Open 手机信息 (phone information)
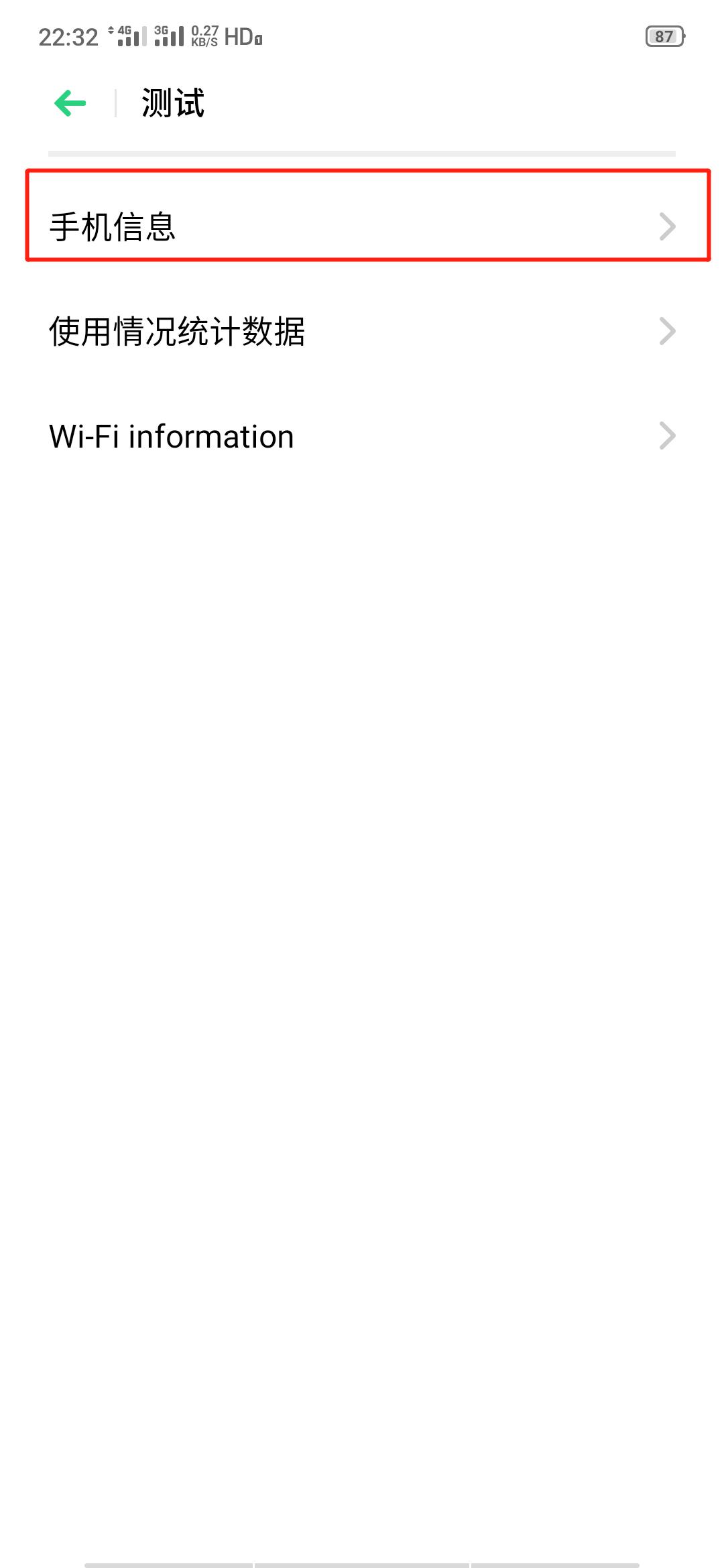724x1568 pixels. (x=362, y=226)
